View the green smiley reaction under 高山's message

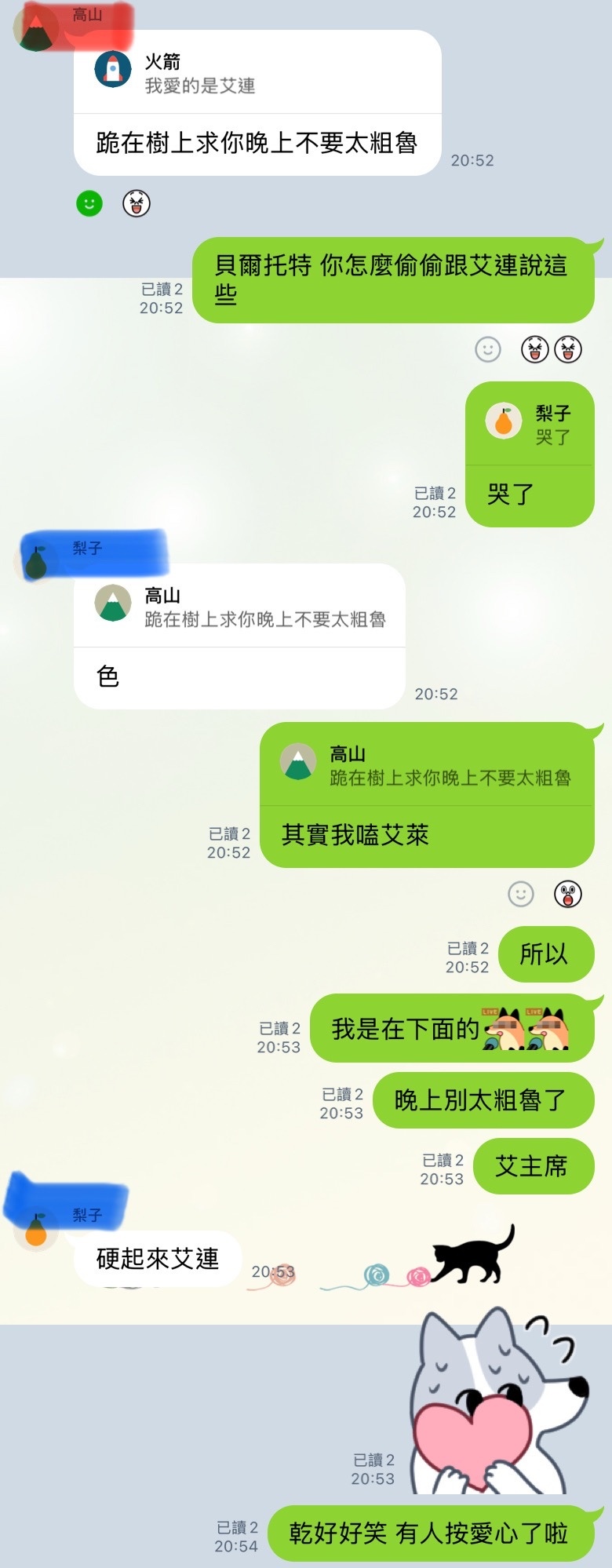(x=89, y=204)
